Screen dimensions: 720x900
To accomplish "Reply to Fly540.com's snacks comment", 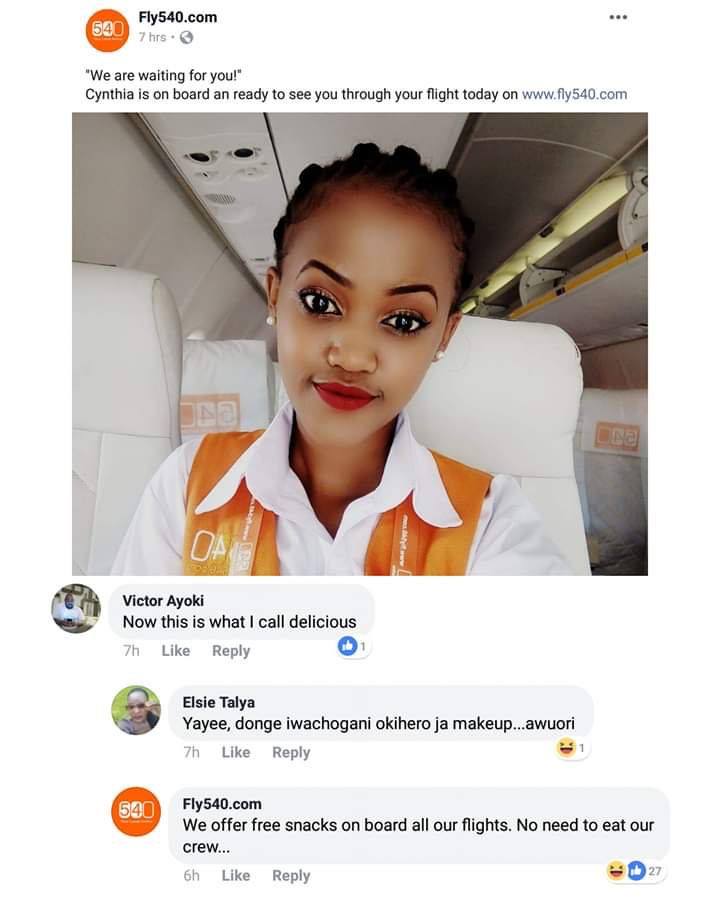I will pos(291,875).
